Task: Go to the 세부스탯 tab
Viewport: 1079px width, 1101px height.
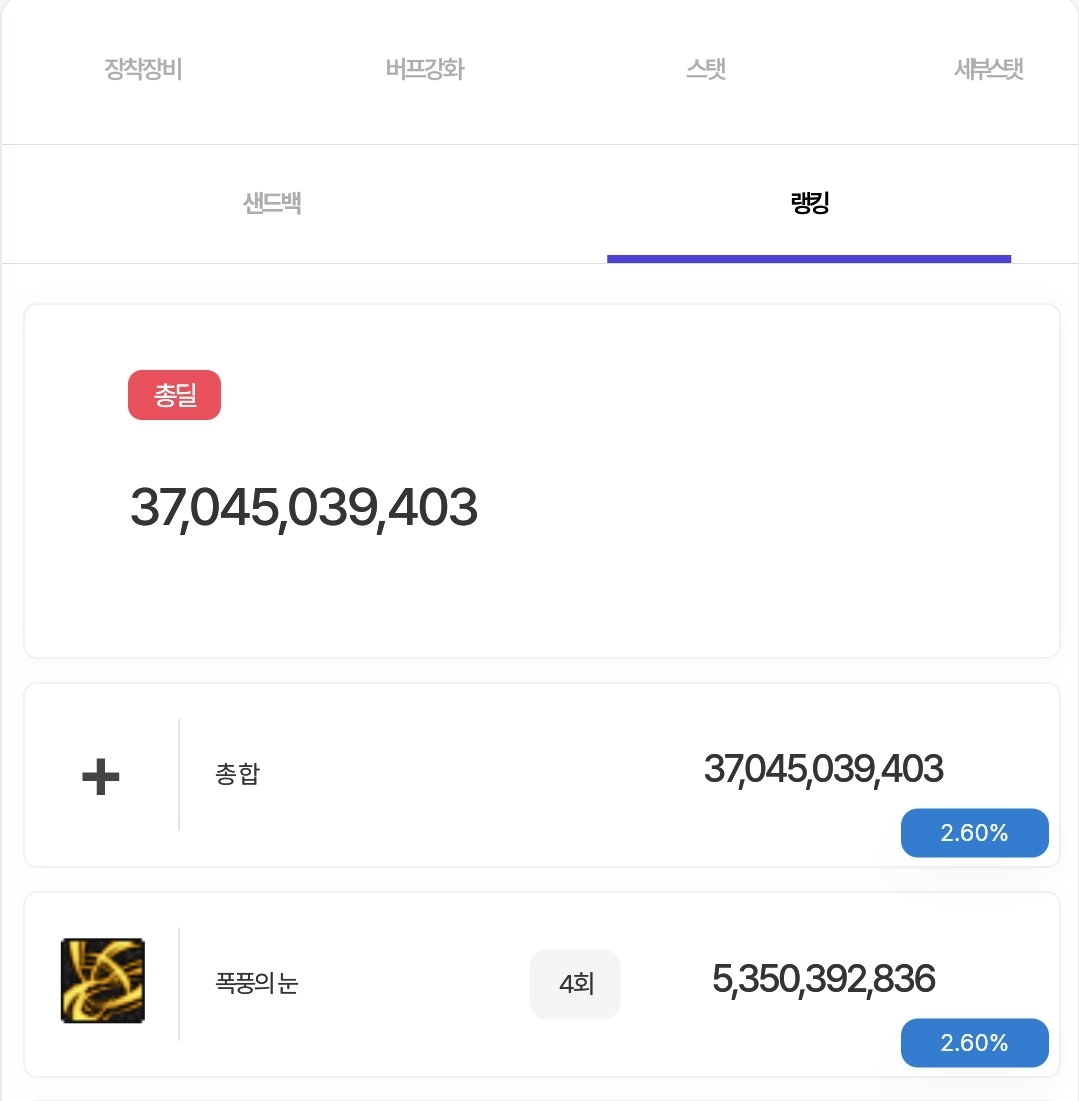Action: [x=988, y=70]
